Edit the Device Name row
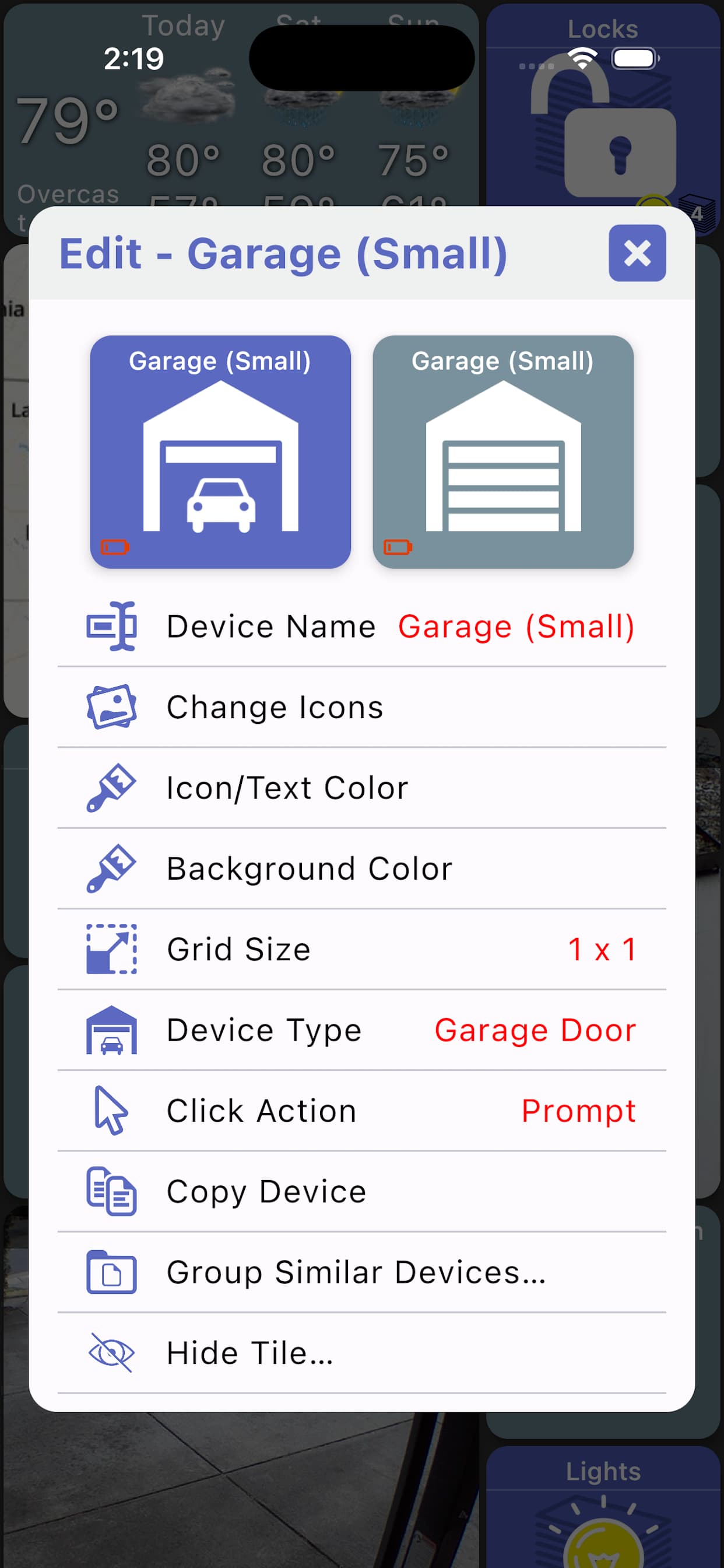Screen dimensions: 724x1568 coord(361,626)
